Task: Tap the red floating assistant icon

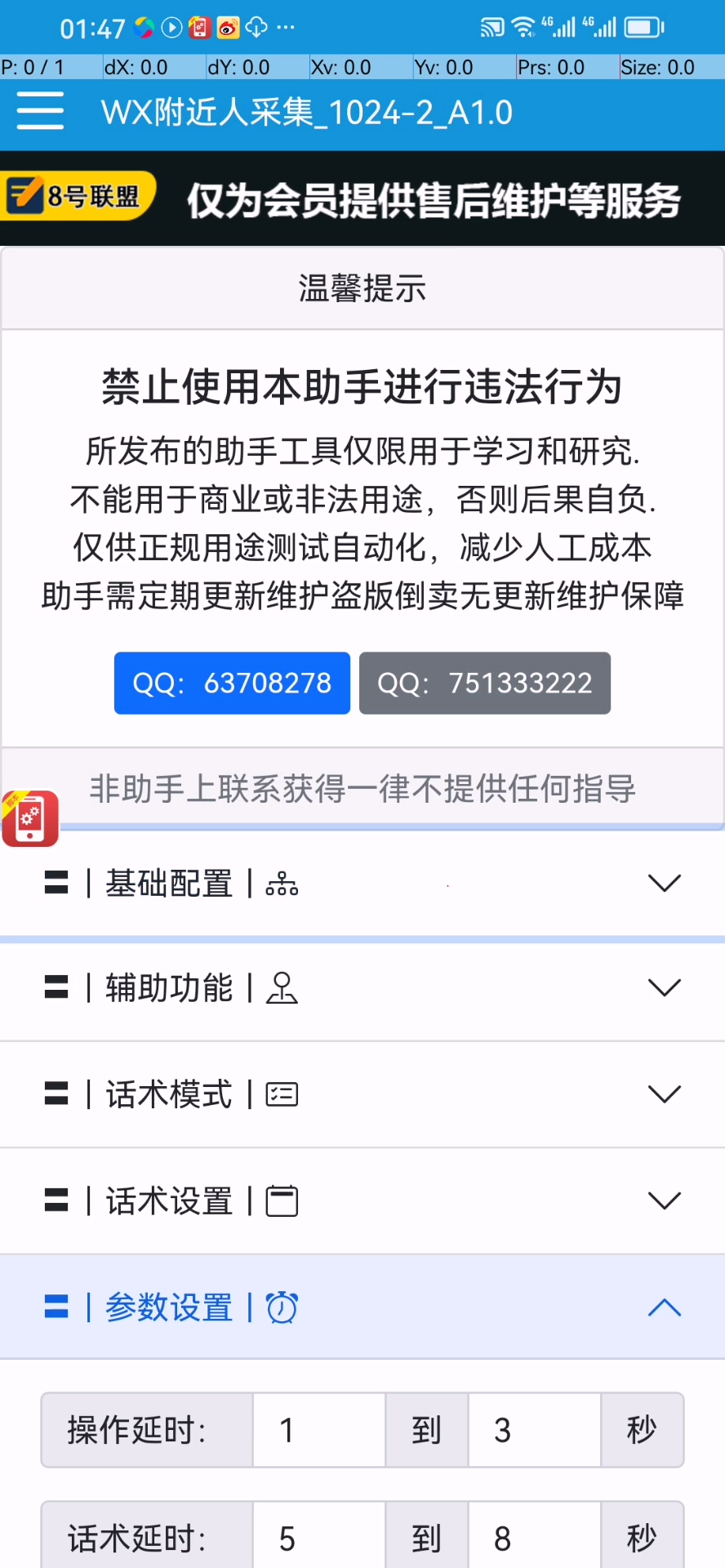Action: [30, 817]
